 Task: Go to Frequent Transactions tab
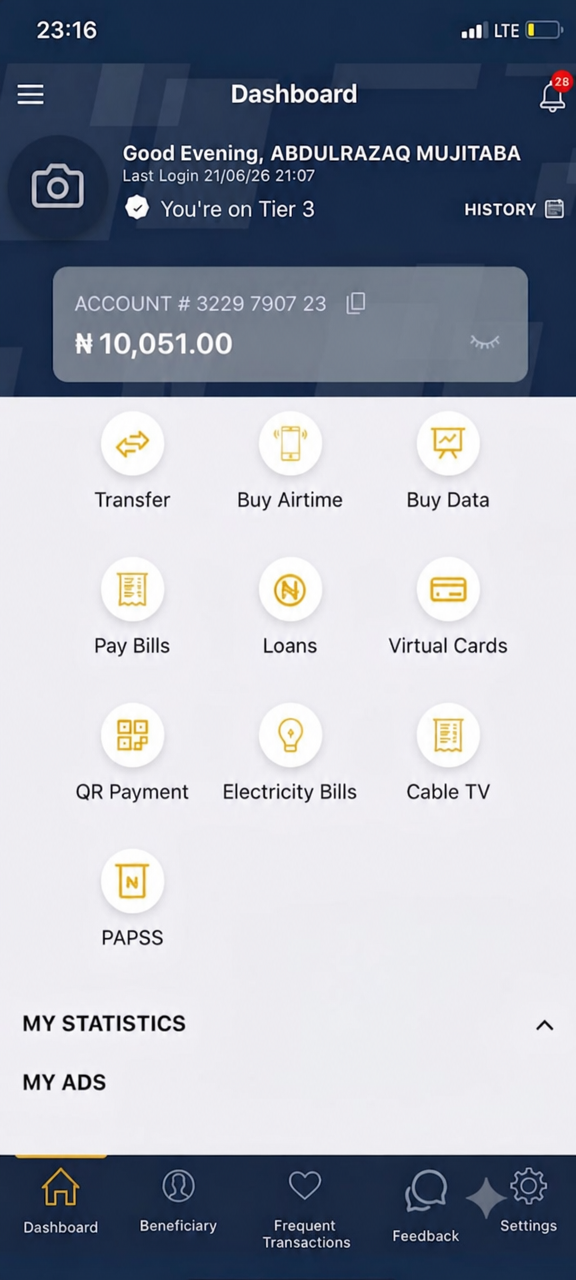click(x=305, y=1211)
